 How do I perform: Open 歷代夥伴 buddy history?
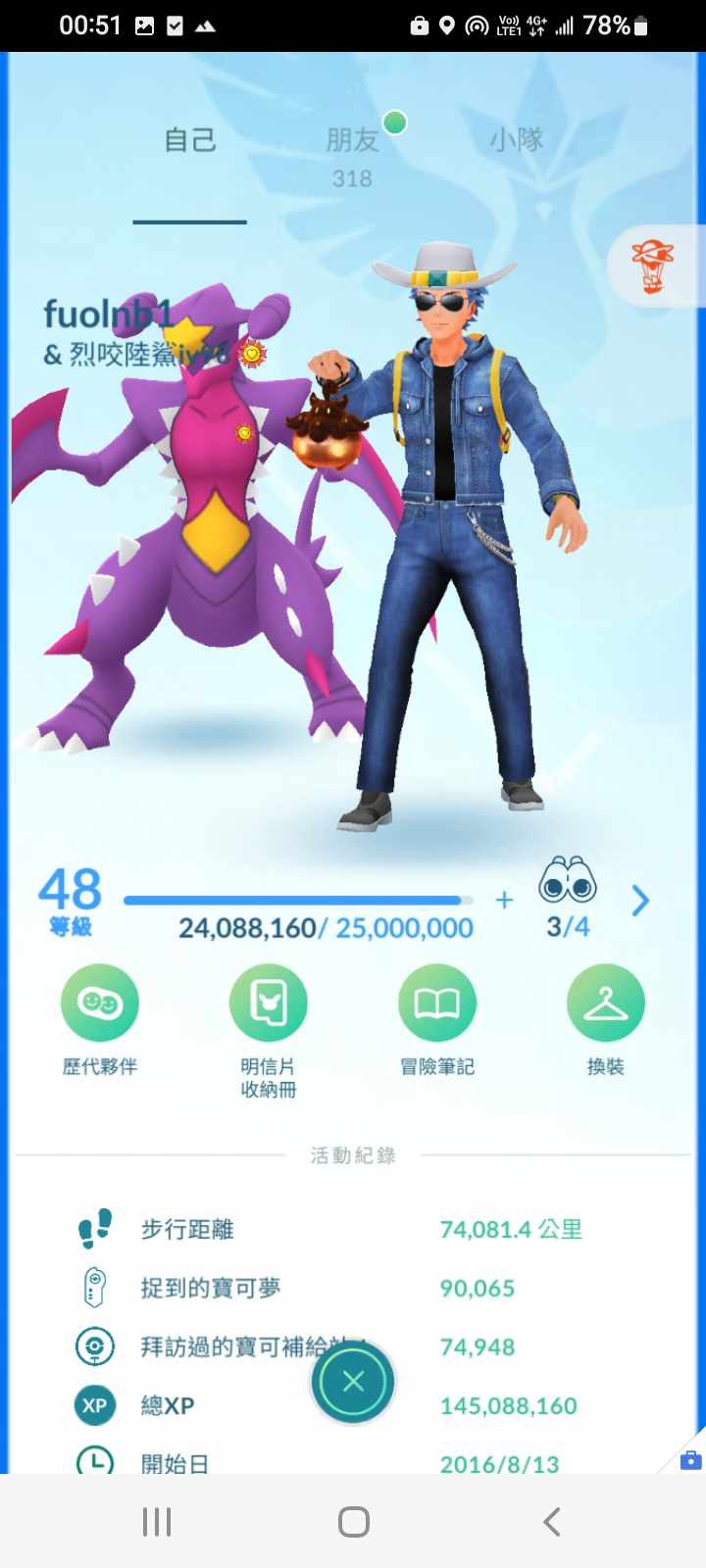tap(100, 1003)
